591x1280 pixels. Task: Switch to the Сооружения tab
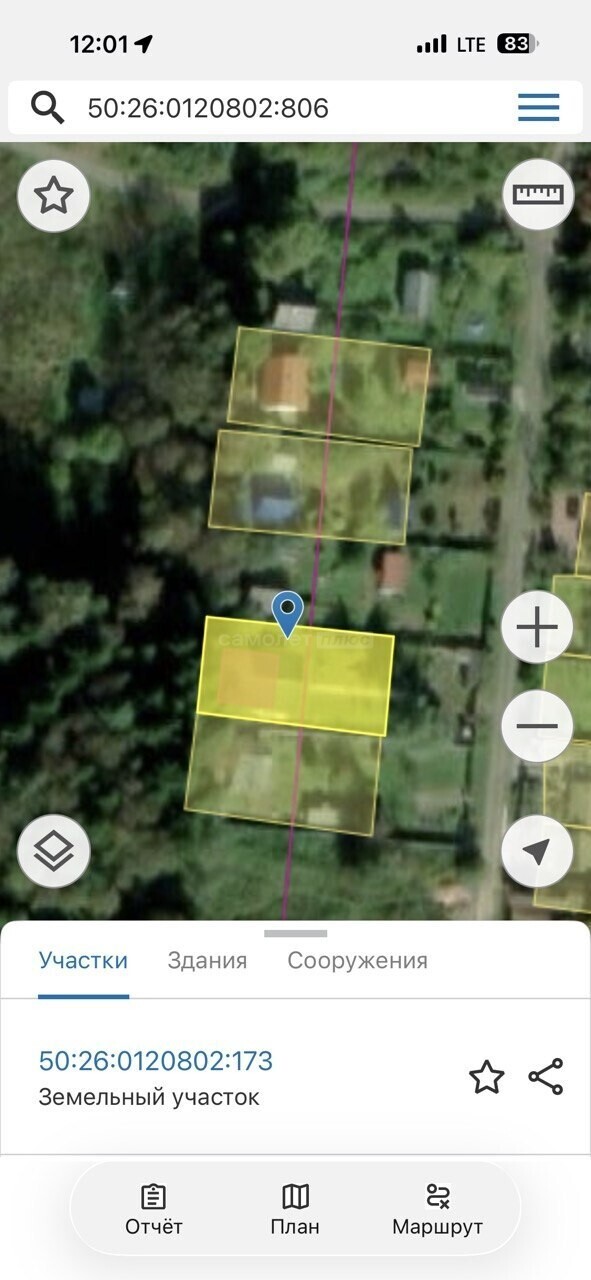(358, 961)
